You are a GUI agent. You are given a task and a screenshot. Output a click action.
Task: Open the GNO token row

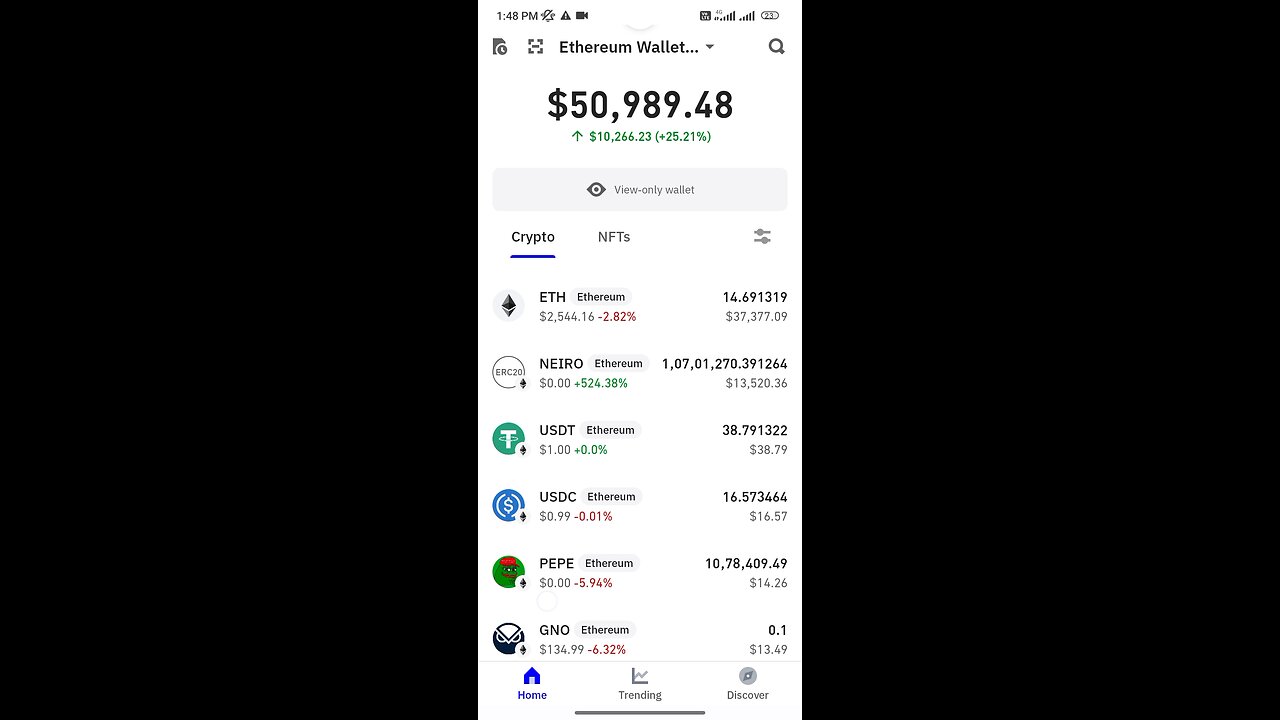click(640, 638)
